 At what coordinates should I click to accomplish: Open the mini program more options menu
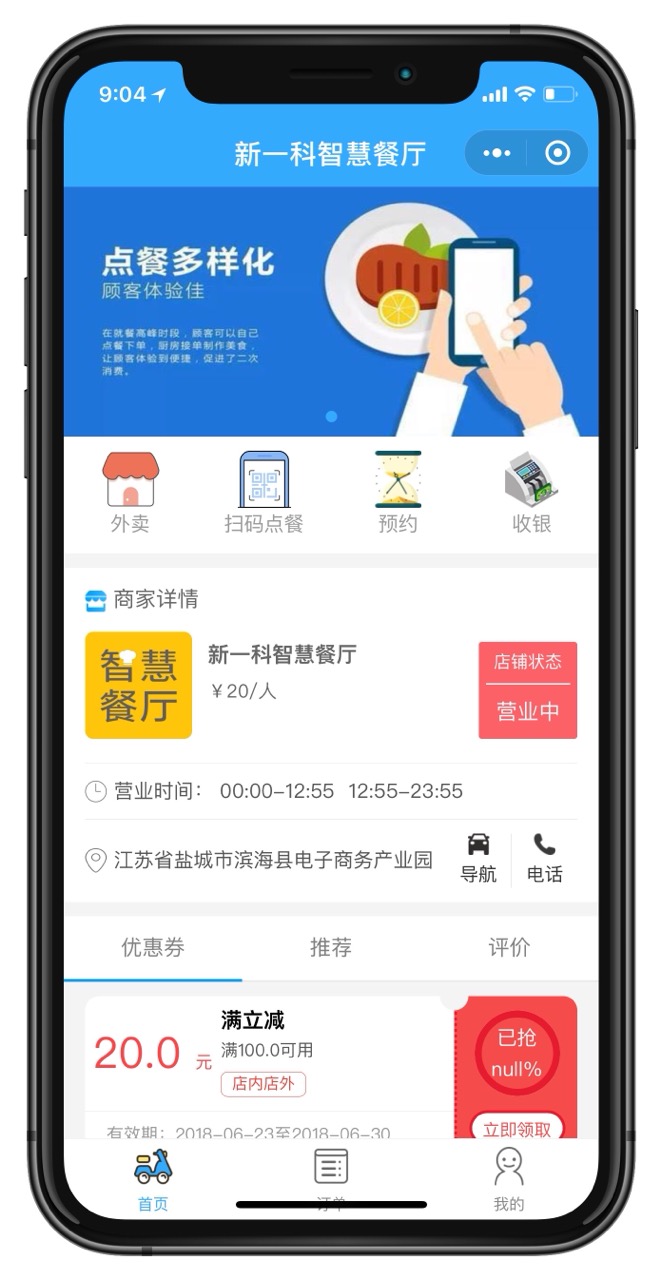(496, 153)
